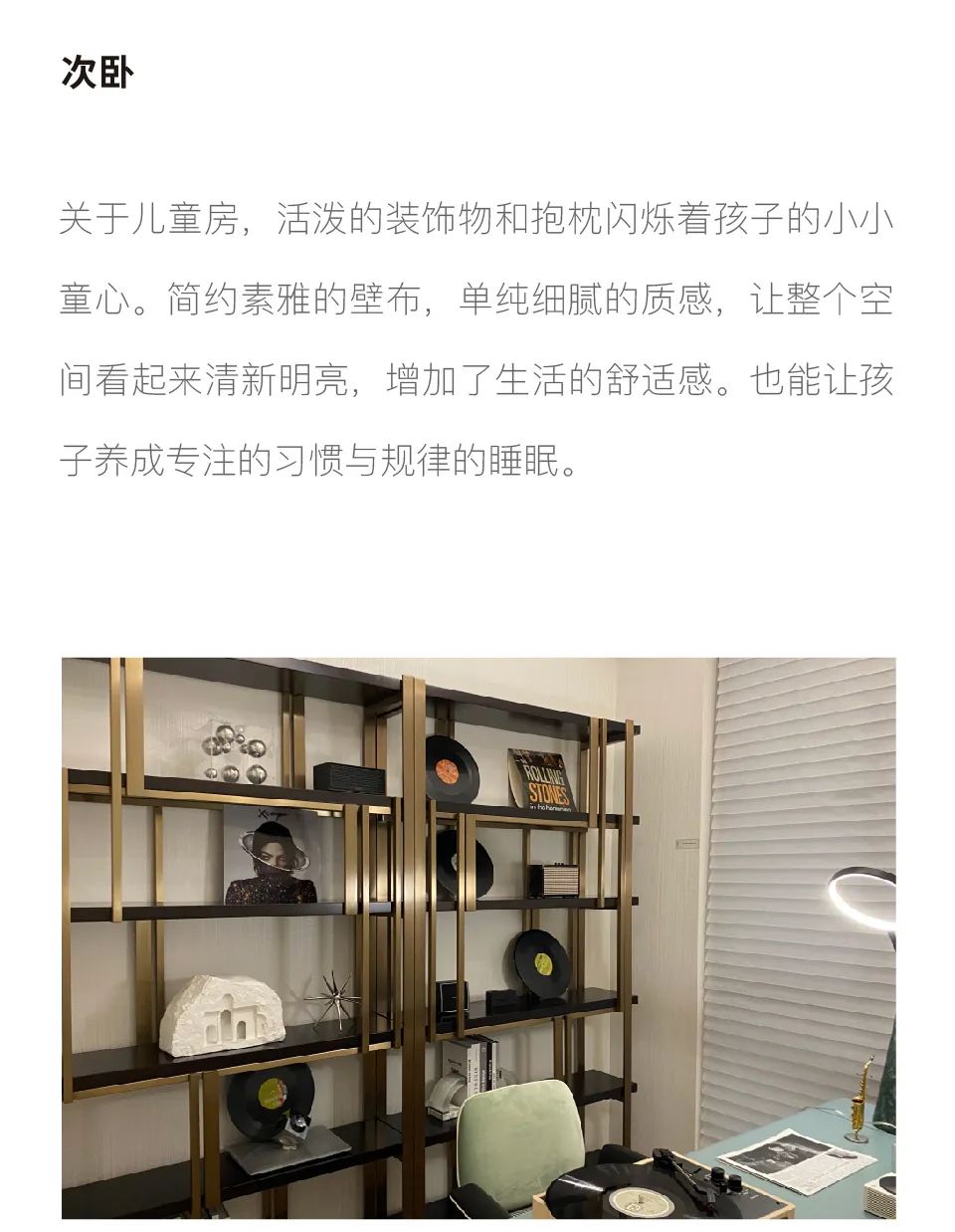Open the bookshelf room photo
Image resolution: width=955 pixels, height=1232 pixels.
pyautogui.click(x=478, y=937)
